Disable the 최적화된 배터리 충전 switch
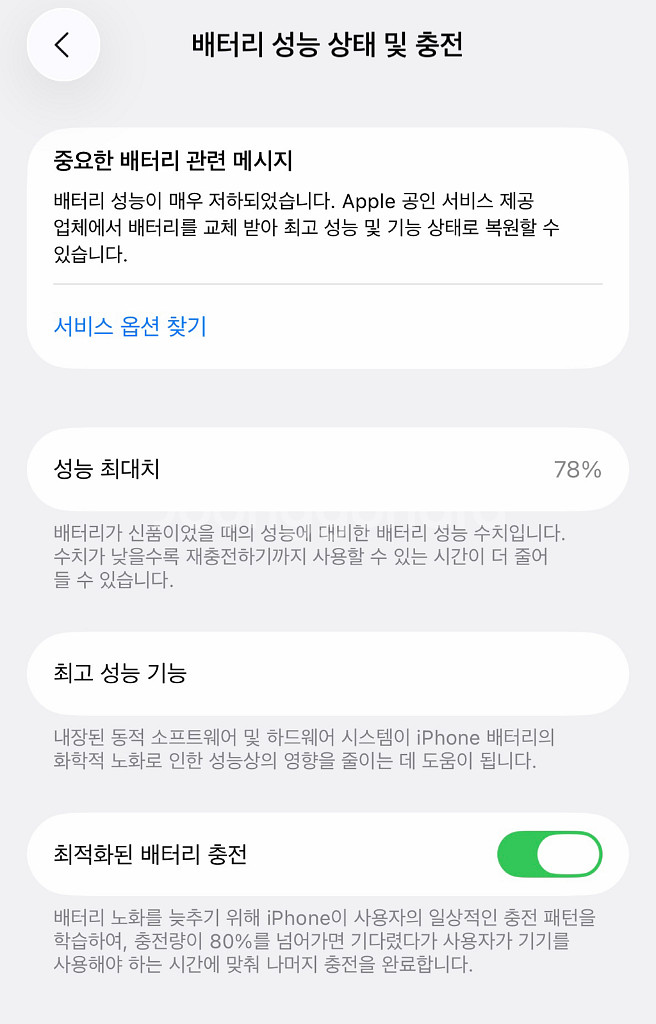This screenshot has width=656, height=1024. [x=549, y=854]
